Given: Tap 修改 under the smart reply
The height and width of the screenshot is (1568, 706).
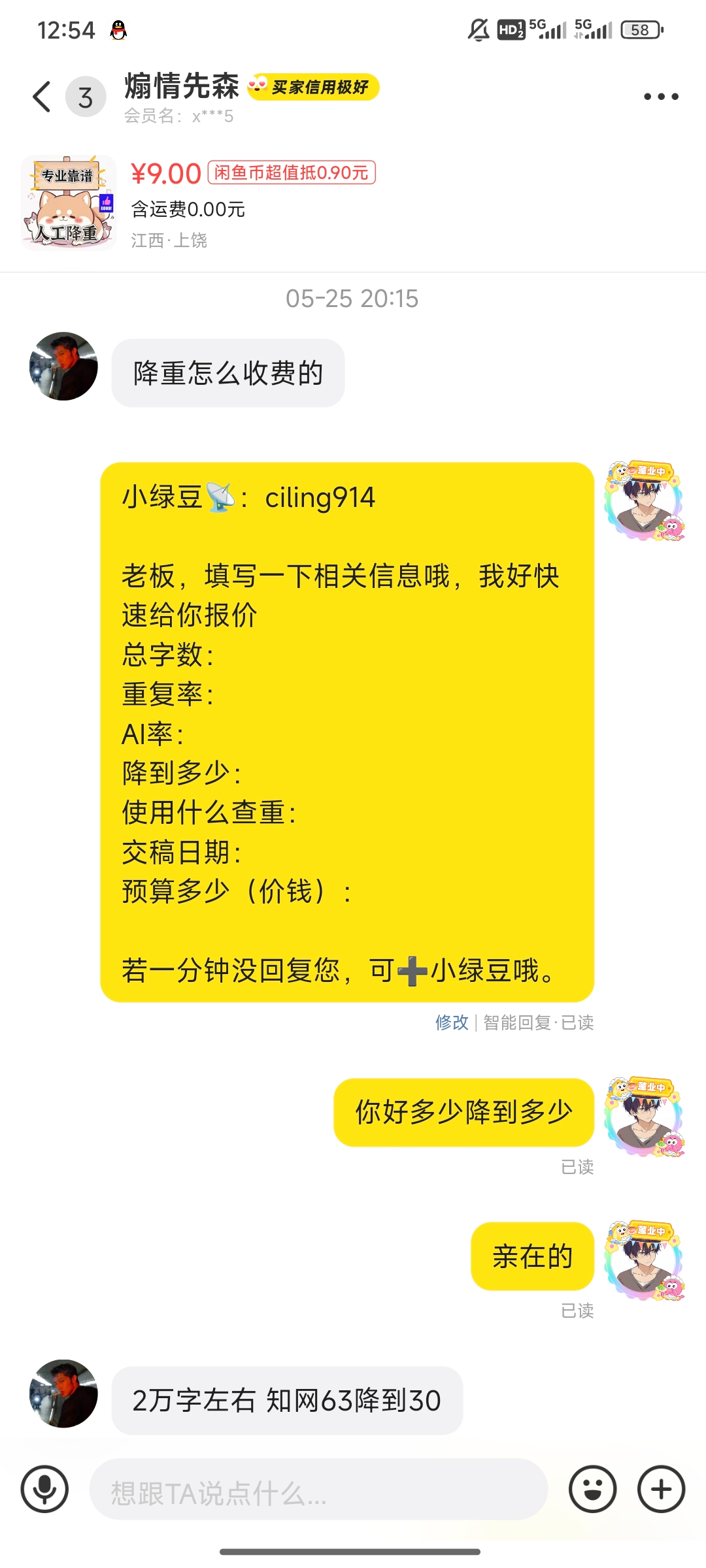Looking at the screenshot, I should [x=452, y=1022].
